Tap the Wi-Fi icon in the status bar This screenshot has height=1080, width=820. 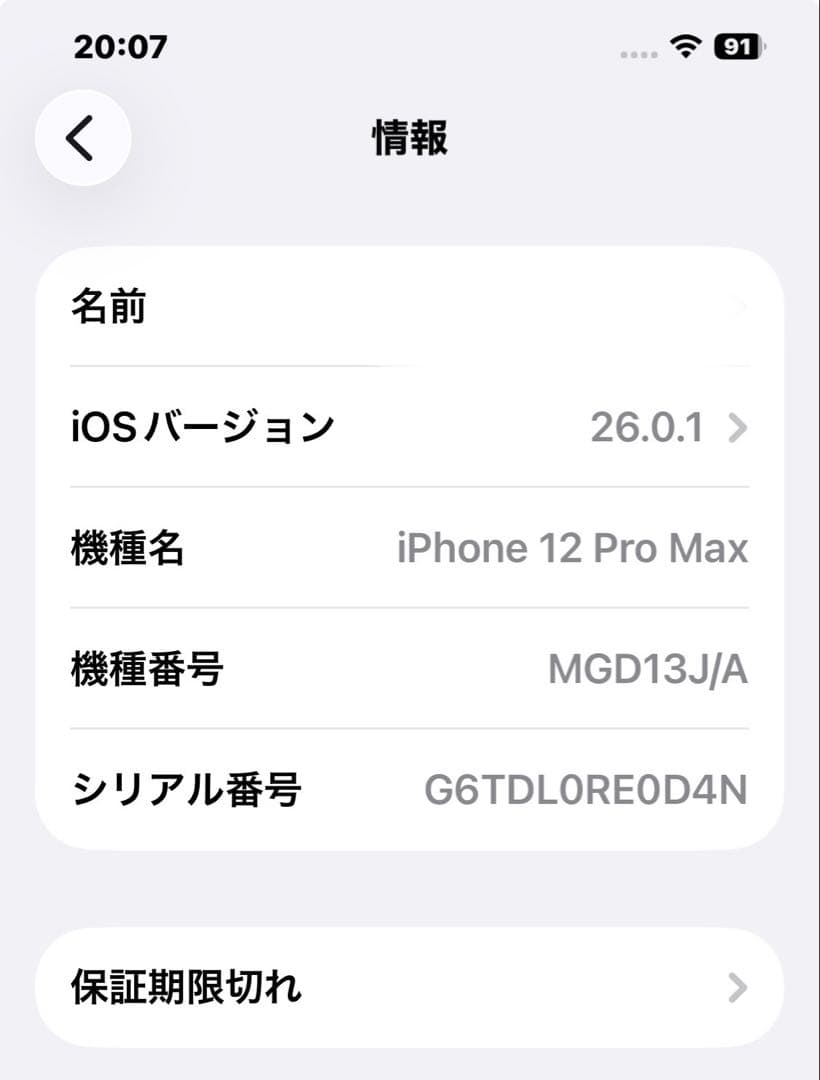684,46
